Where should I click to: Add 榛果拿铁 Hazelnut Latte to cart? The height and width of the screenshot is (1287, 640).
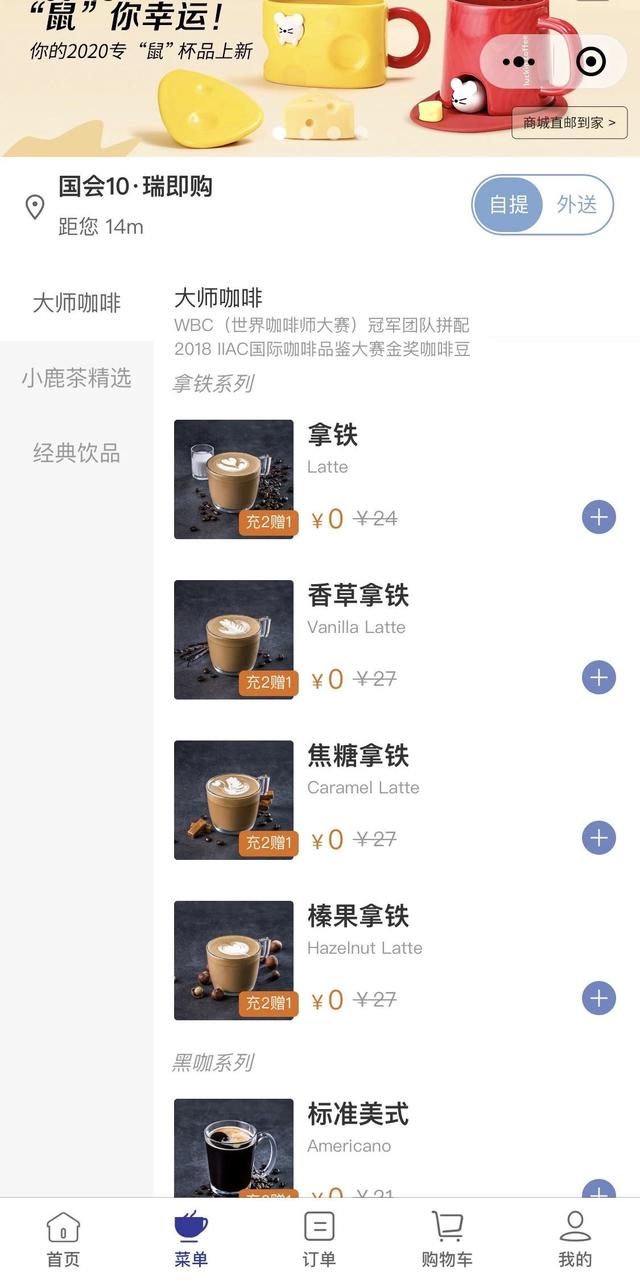pos(598,997)
